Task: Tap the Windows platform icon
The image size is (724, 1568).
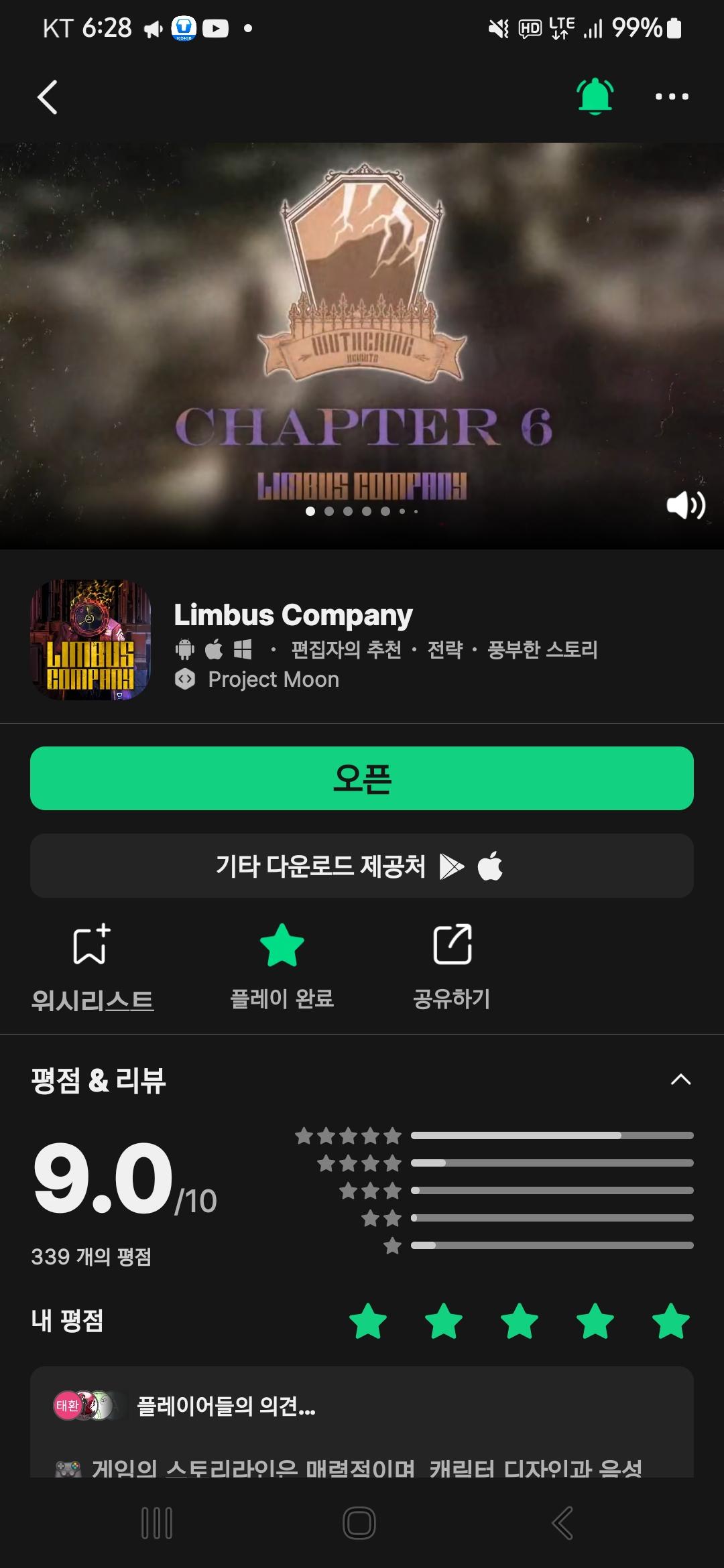Action: click(x=244, y=649)
